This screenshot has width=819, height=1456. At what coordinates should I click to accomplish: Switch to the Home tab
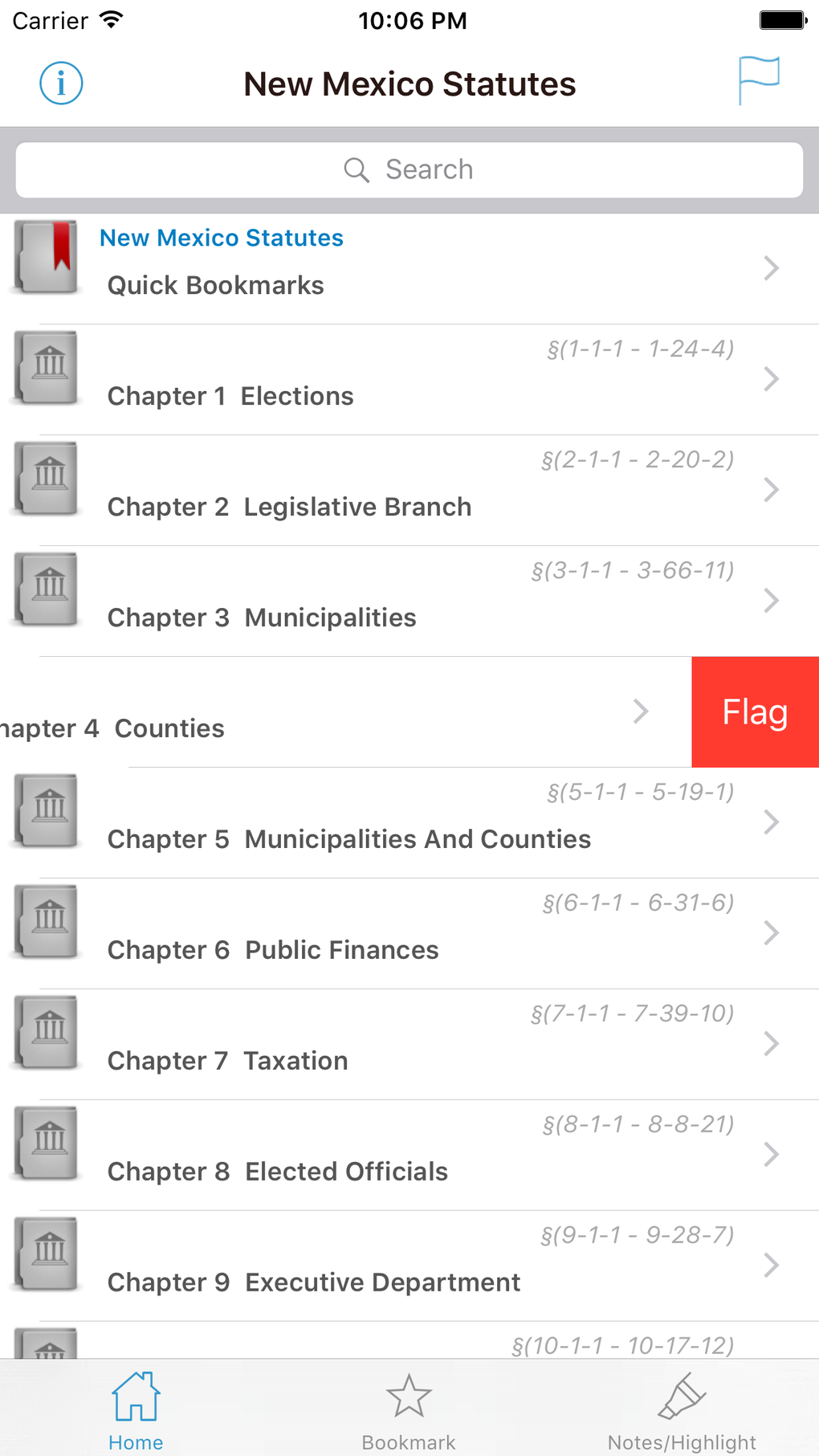136,1411
